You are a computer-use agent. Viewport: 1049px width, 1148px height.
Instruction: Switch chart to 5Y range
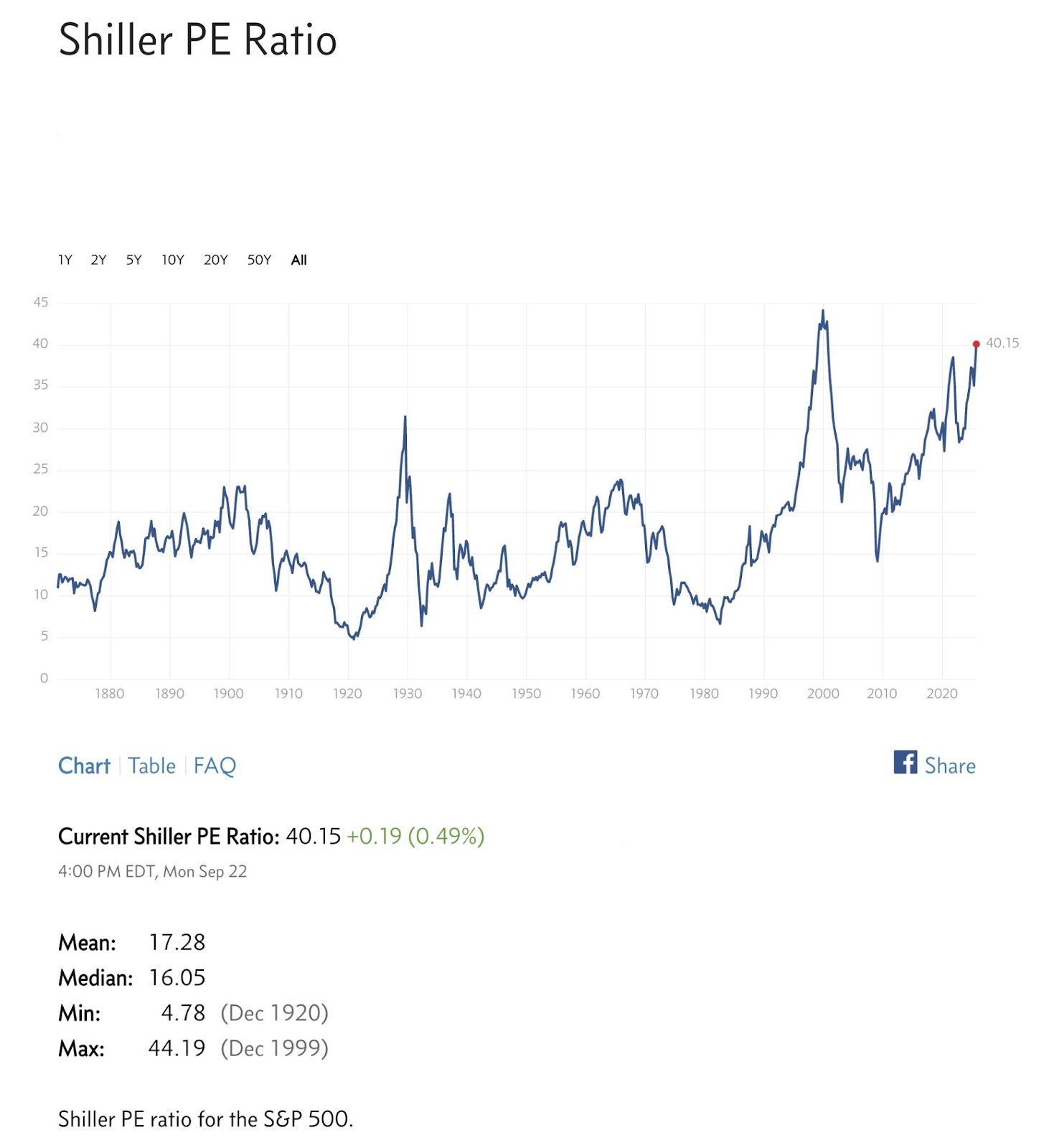(x=134, y=260)
